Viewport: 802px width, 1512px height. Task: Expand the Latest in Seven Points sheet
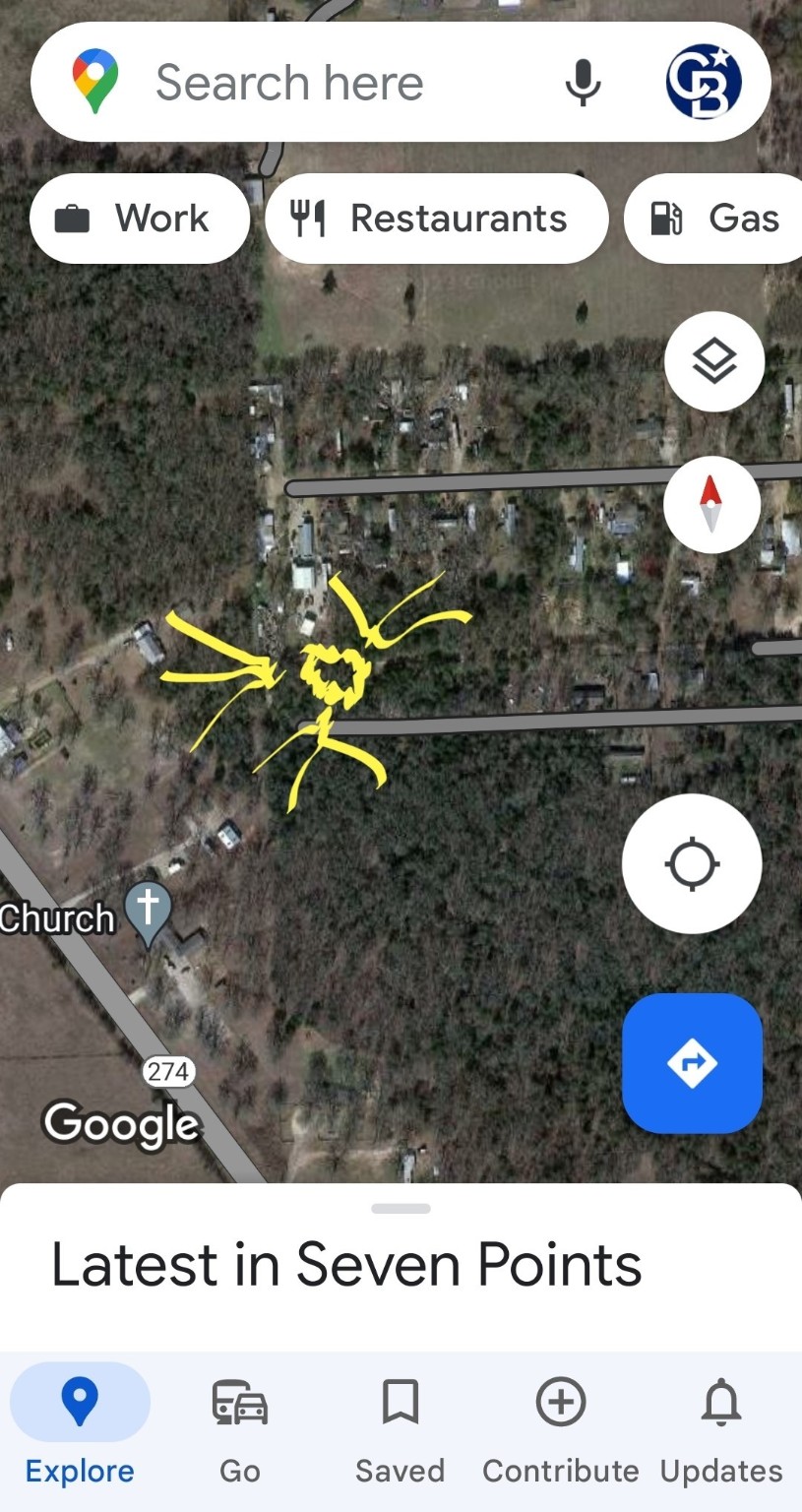[x=401, y=1208]
